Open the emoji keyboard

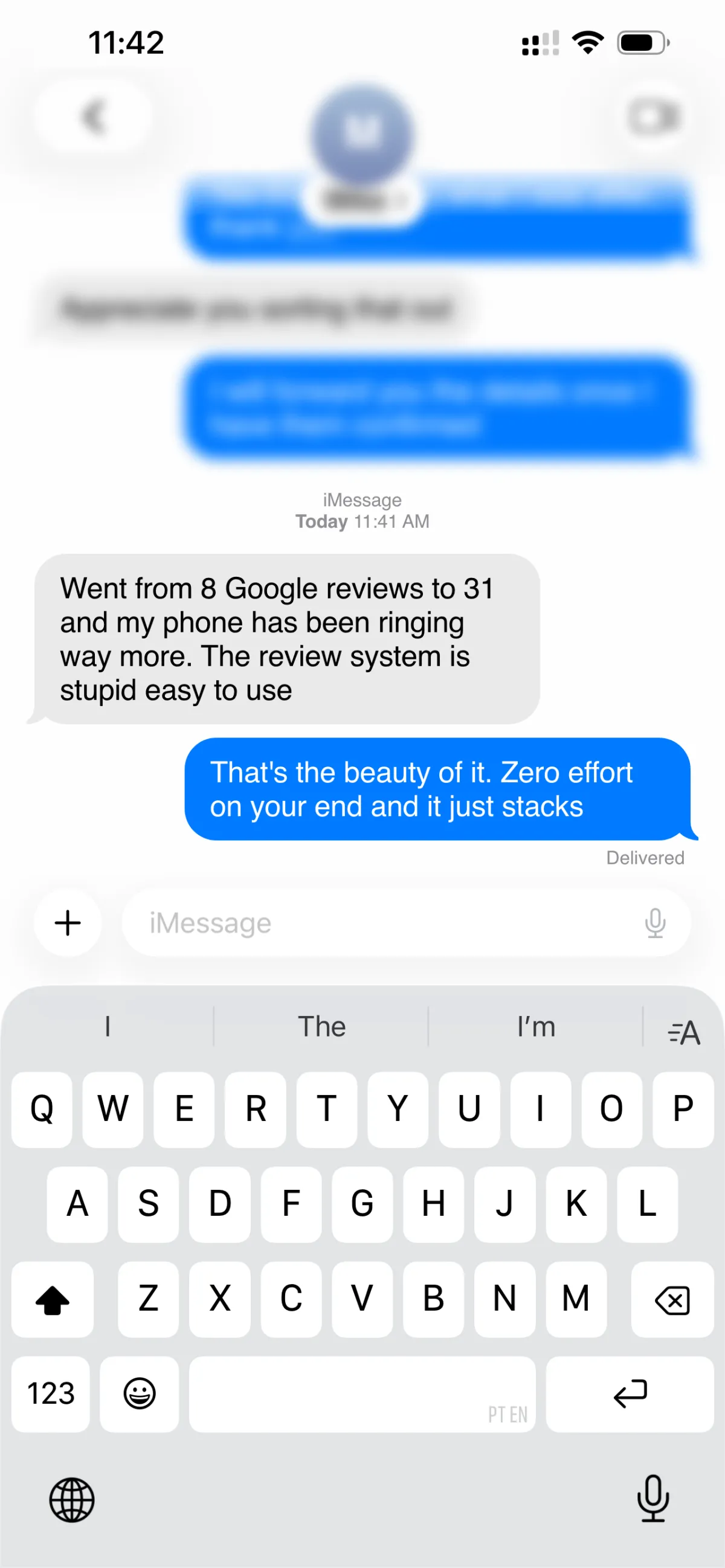click(x=140, y=1394)
